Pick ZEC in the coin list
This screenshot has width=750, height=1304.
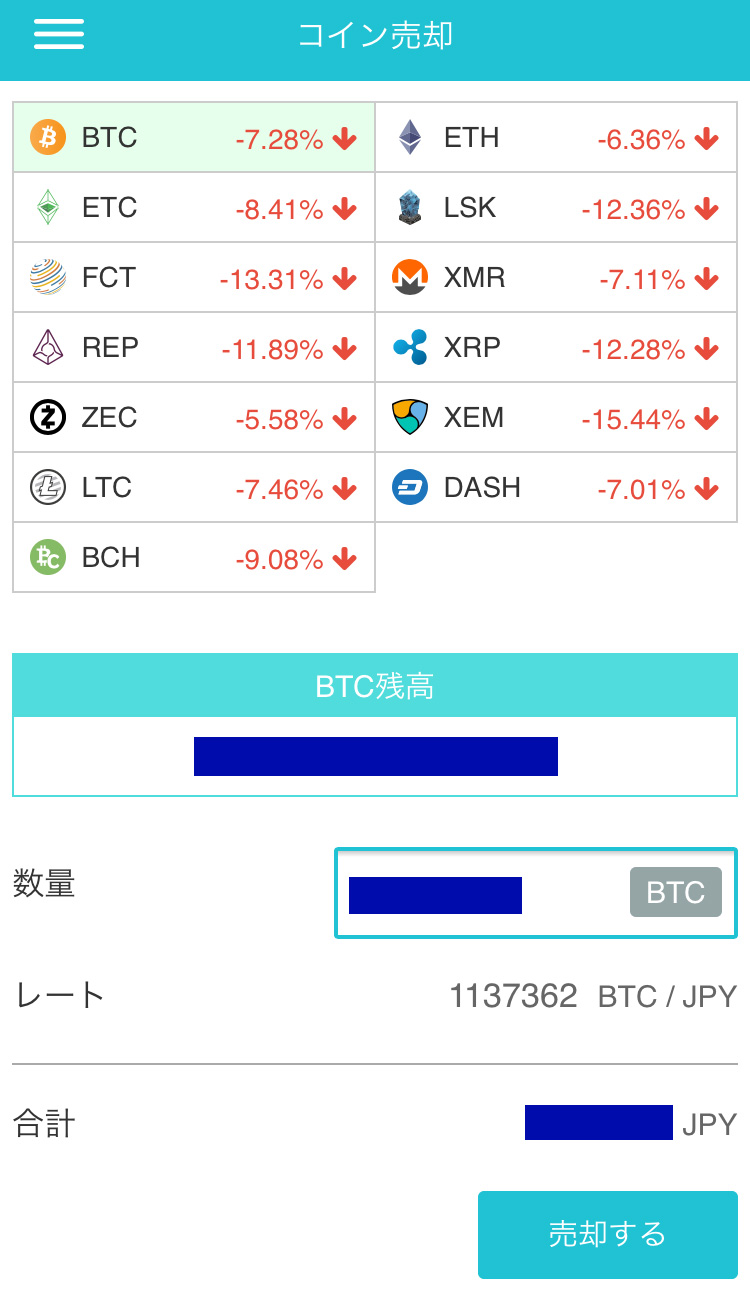coord(194,417)
